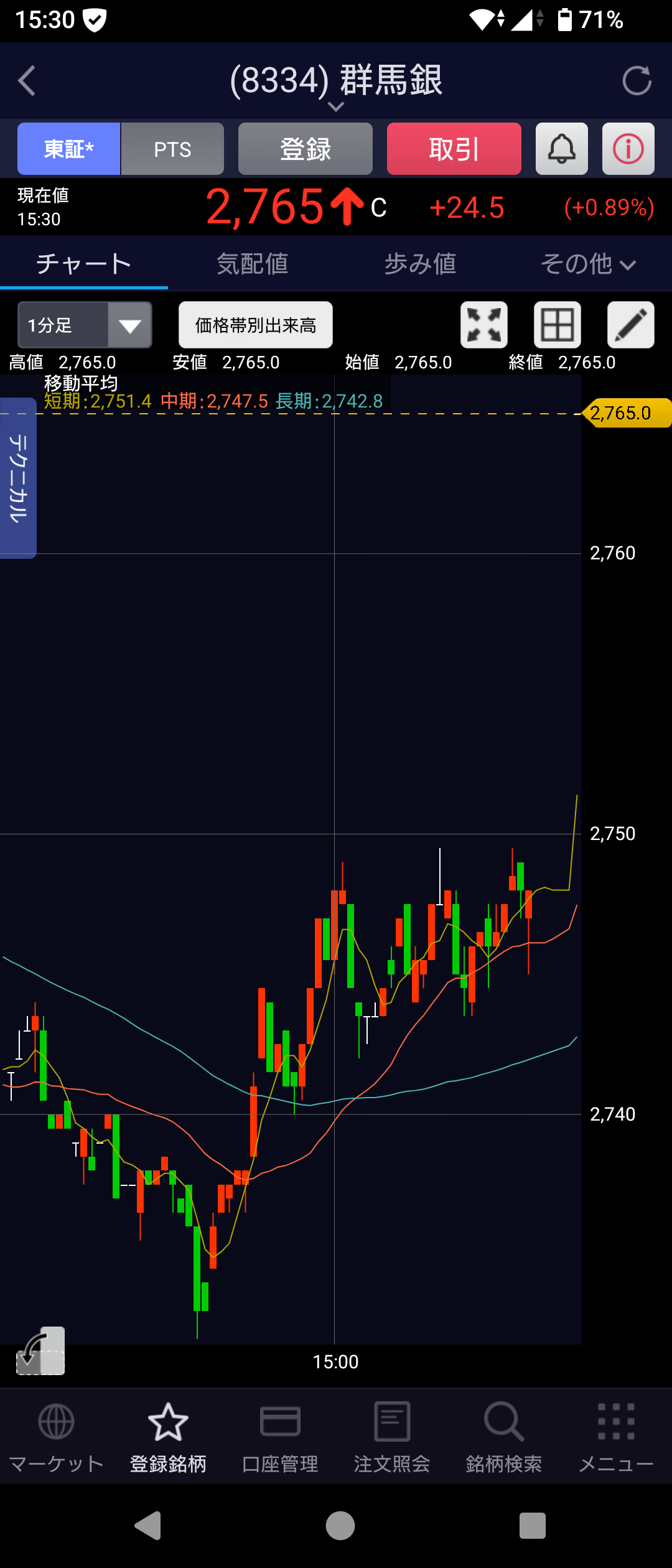
Task: Toggle 価格帯別出来高 display
Action: pos(256,325)
